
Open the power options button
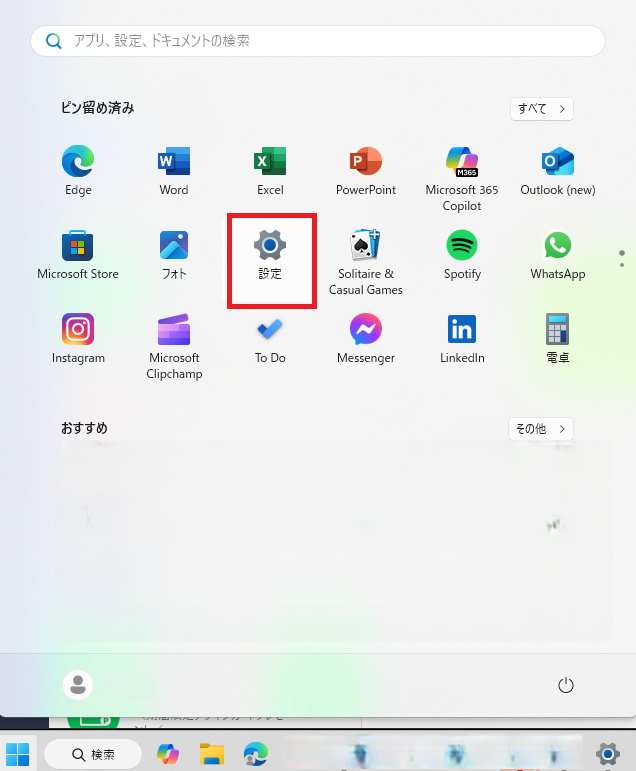click(566, 685)
